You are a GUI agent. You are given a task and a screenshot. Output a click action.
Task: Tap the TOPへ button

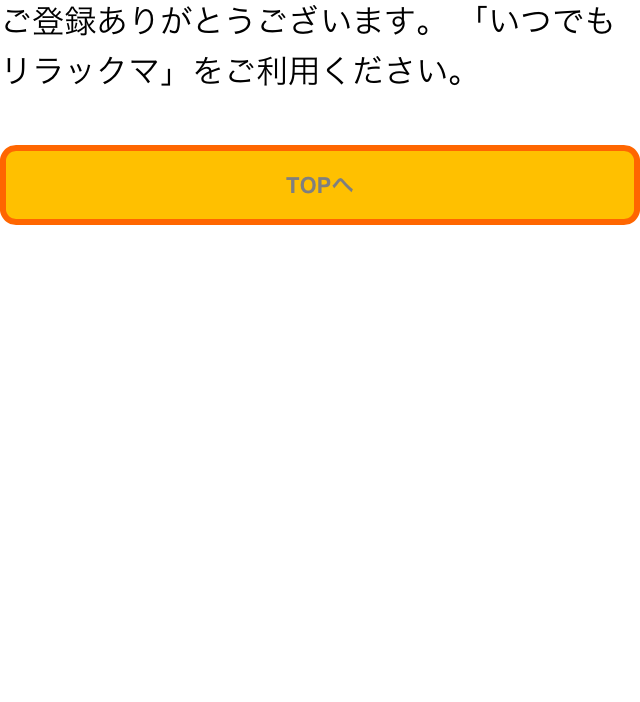pos(320,185)
